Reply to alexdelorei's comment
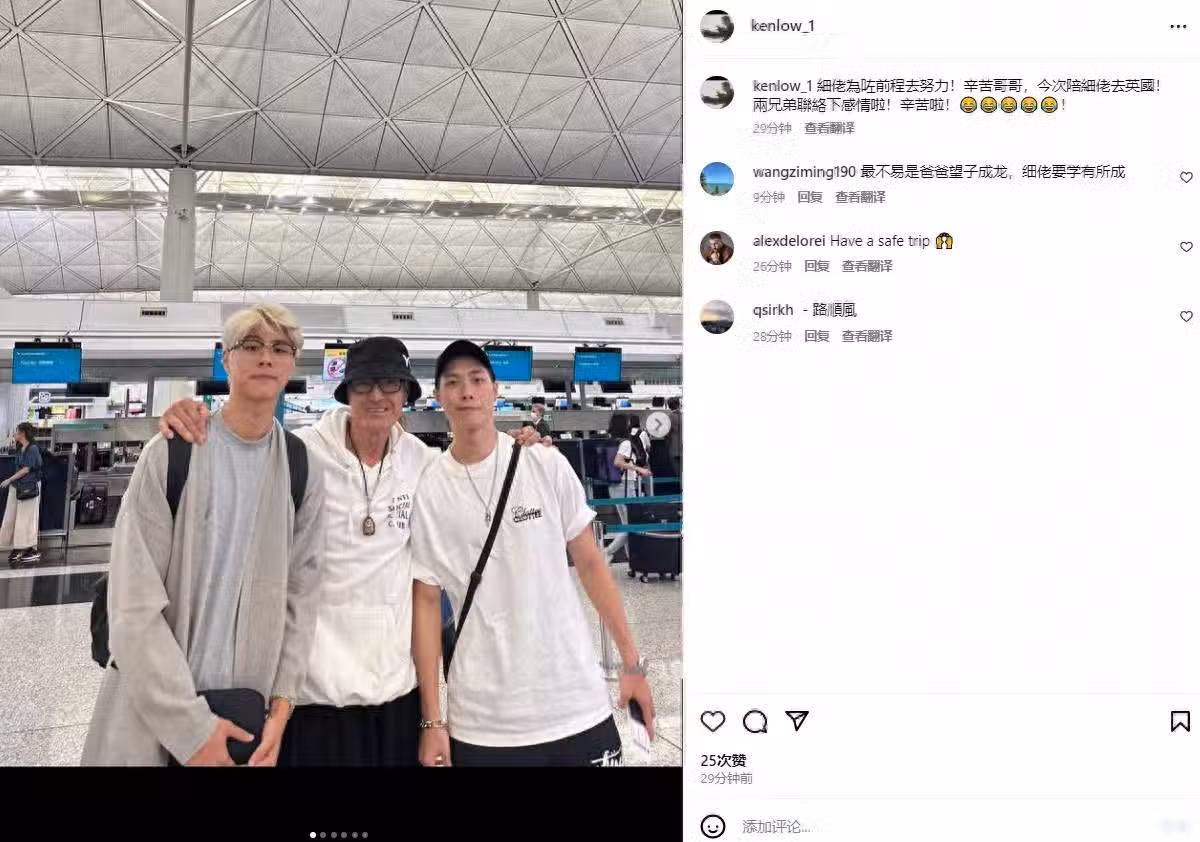Screen dimensions: 1200x842 pos(817,266)
